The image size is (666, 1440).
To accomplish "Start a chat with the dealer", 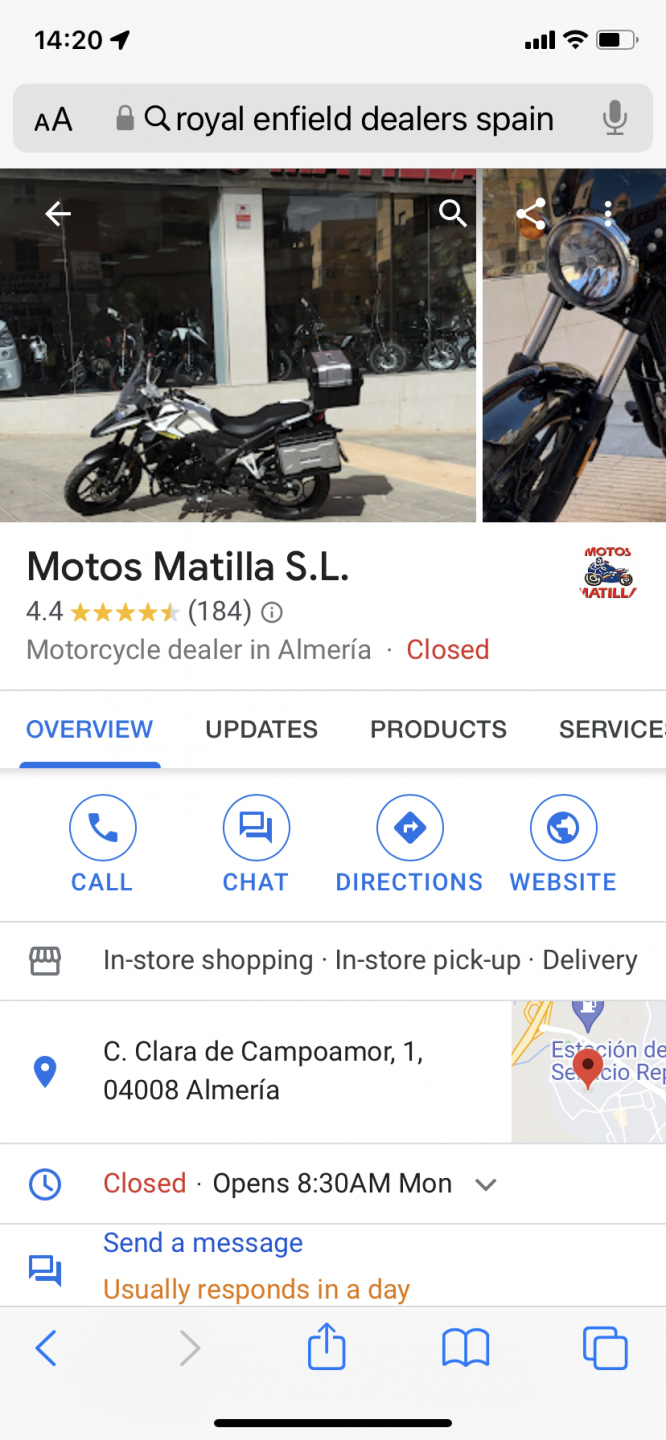I will tap(255, 843).
